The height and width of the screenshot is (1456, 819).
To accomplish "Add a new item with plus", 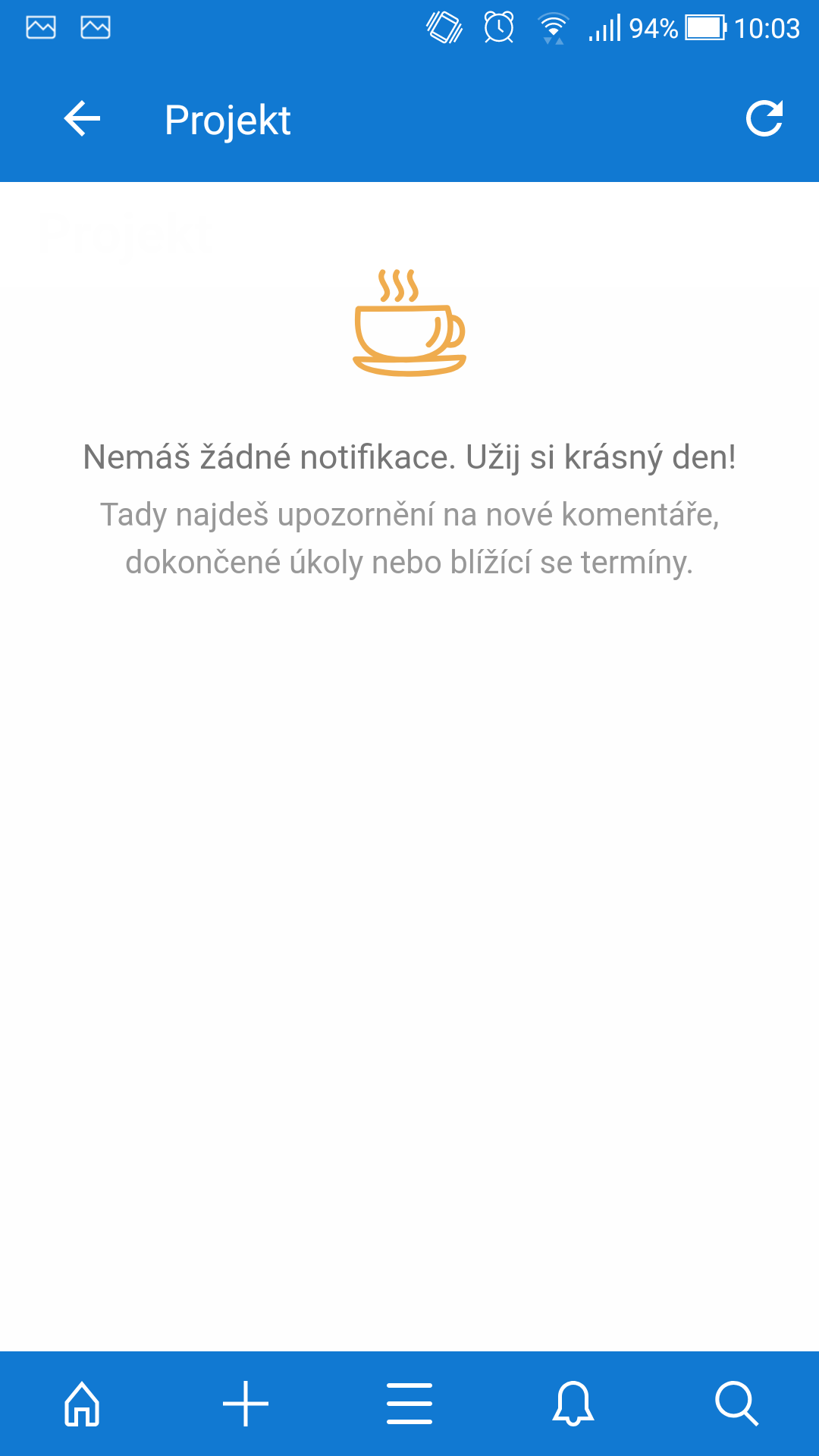I will (x=246, y=1403).
